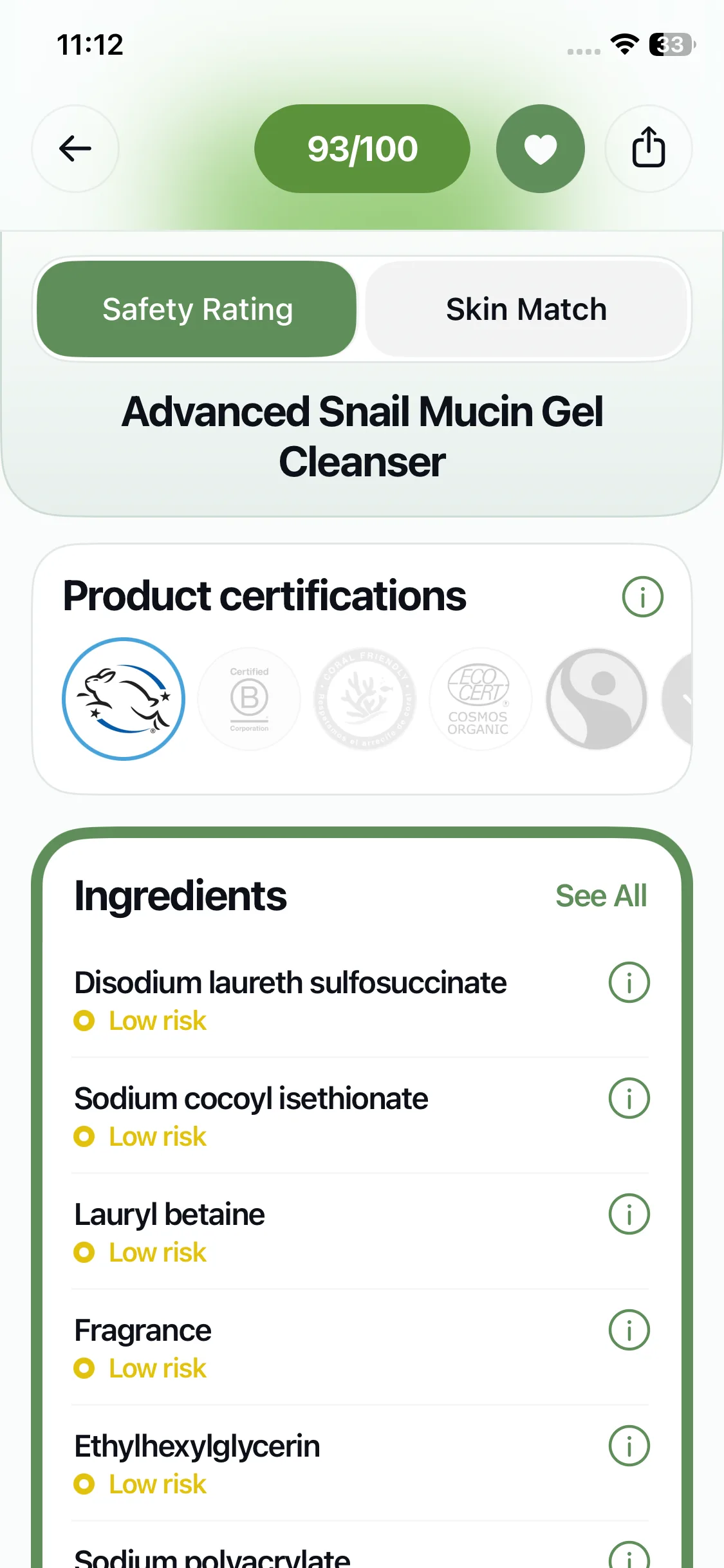Tap the Leaping Bunny certification badge
This screenshot has width=724, height=1568.
tap(124, 699)
